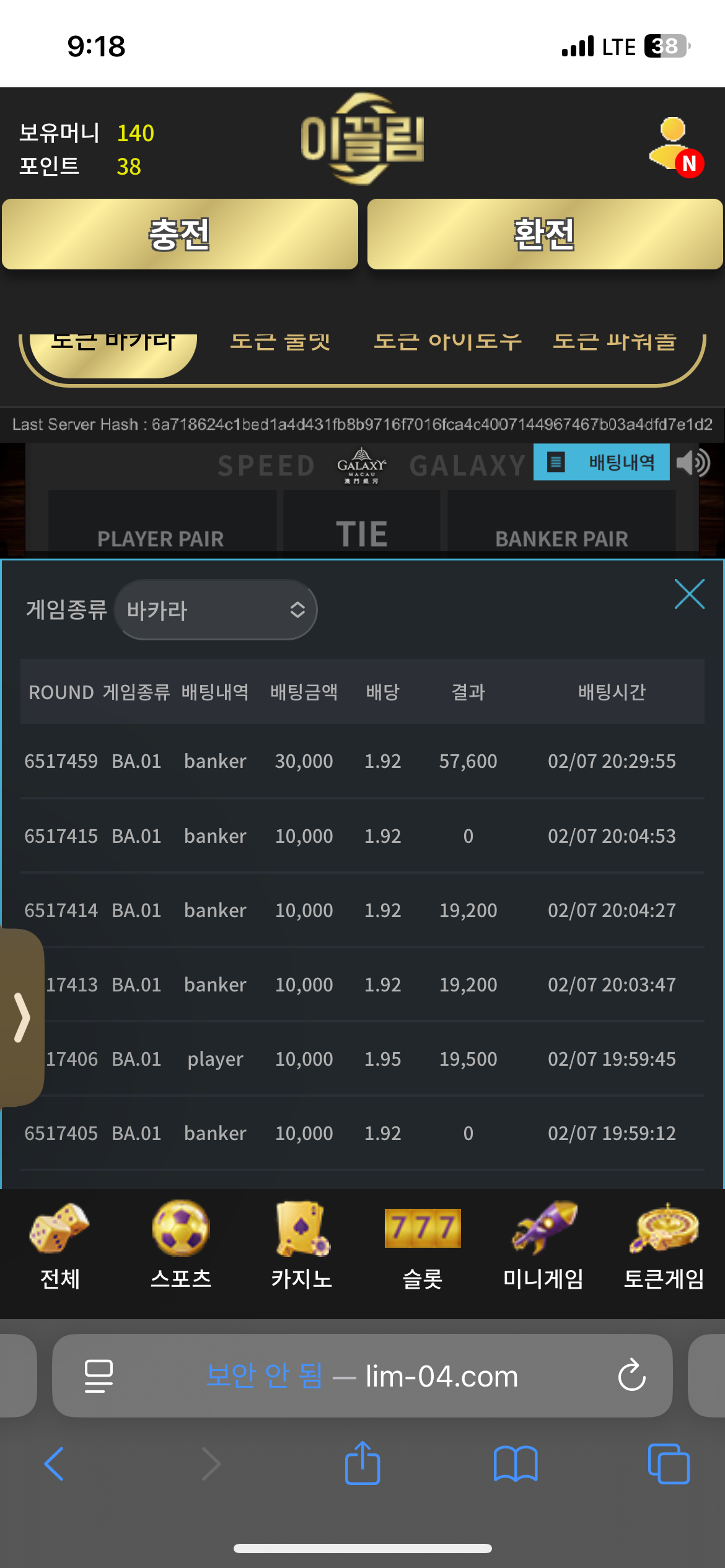Reload the page in Safari

631,1375
